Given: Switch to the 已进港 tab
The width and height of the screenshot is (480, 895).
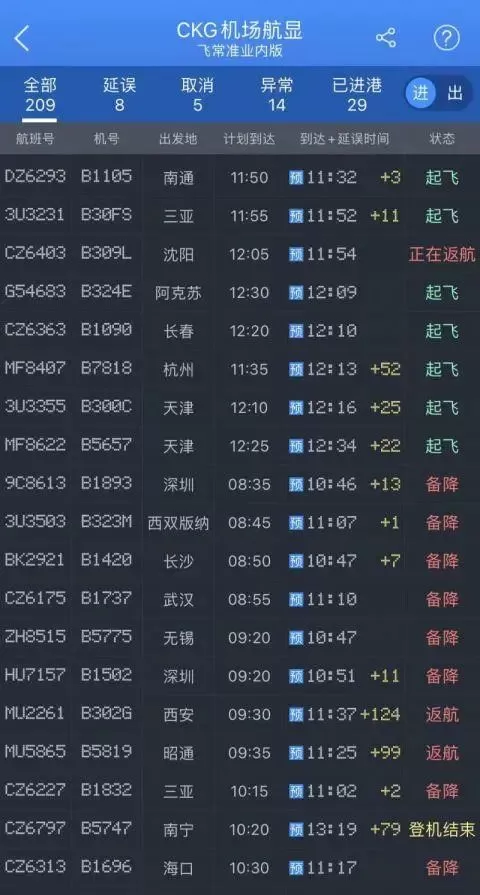Looking at the screenshot, I should pyautogui.click(x=357, y=95).
